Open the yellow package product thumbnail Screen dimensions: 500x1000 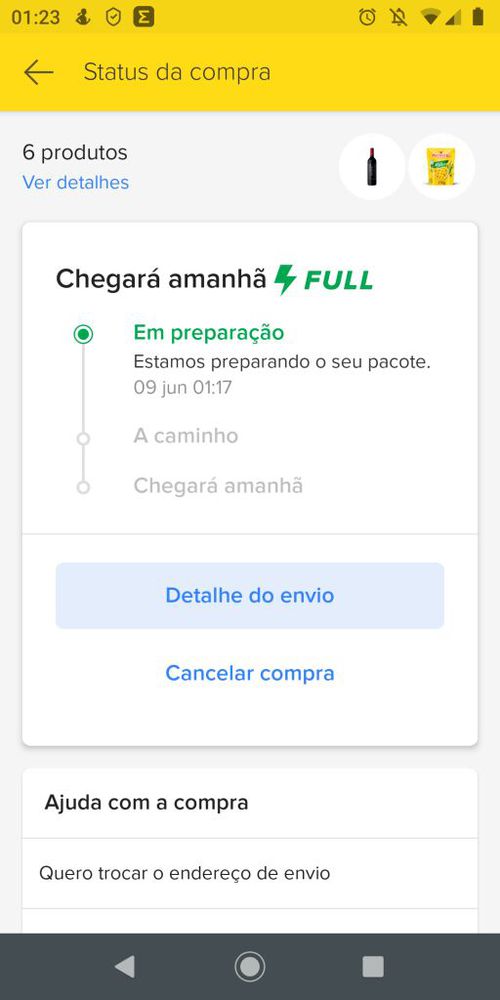441,166
